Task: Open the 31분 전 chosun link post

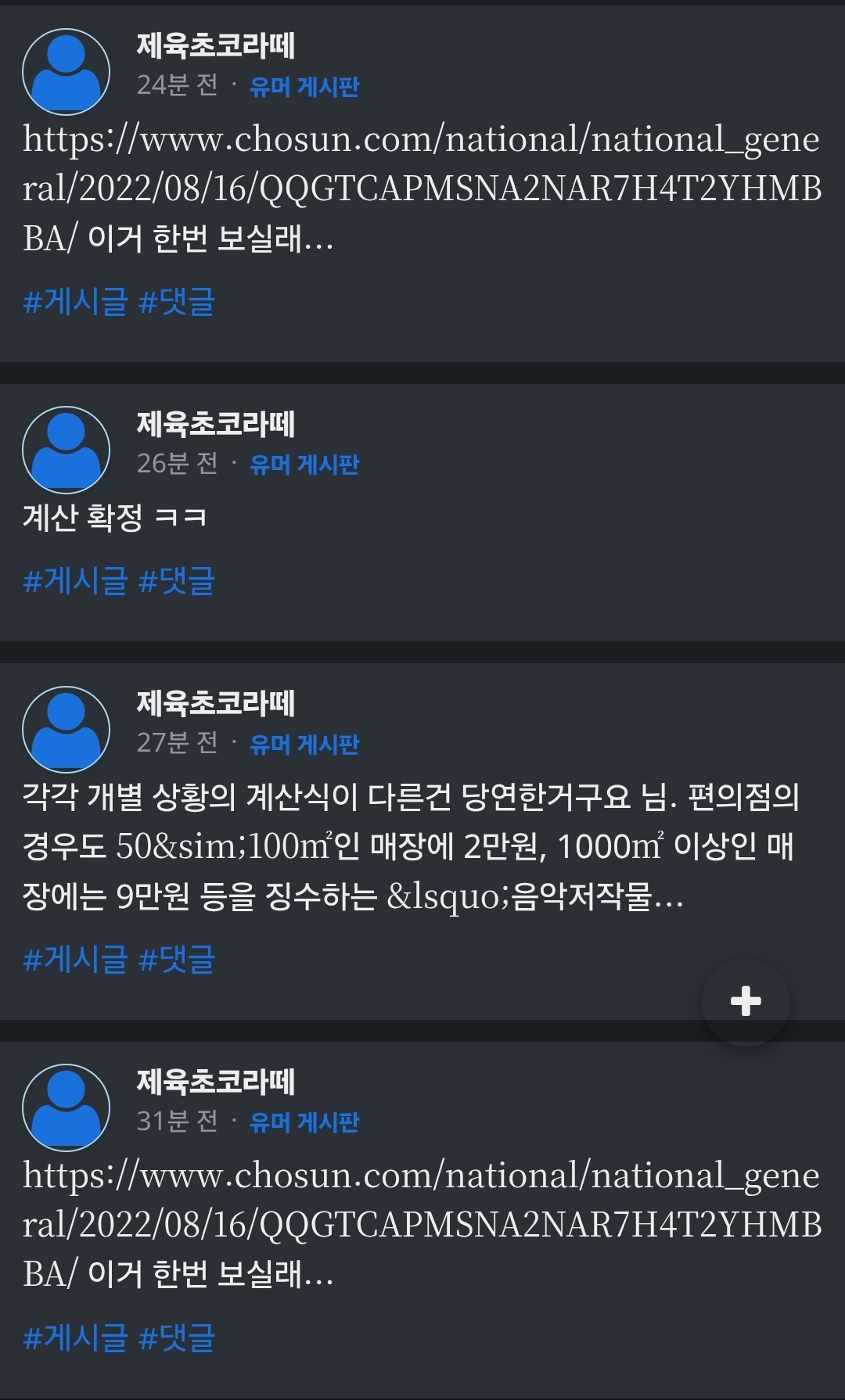Action: pyautogui.click(x=421, y=1225)
